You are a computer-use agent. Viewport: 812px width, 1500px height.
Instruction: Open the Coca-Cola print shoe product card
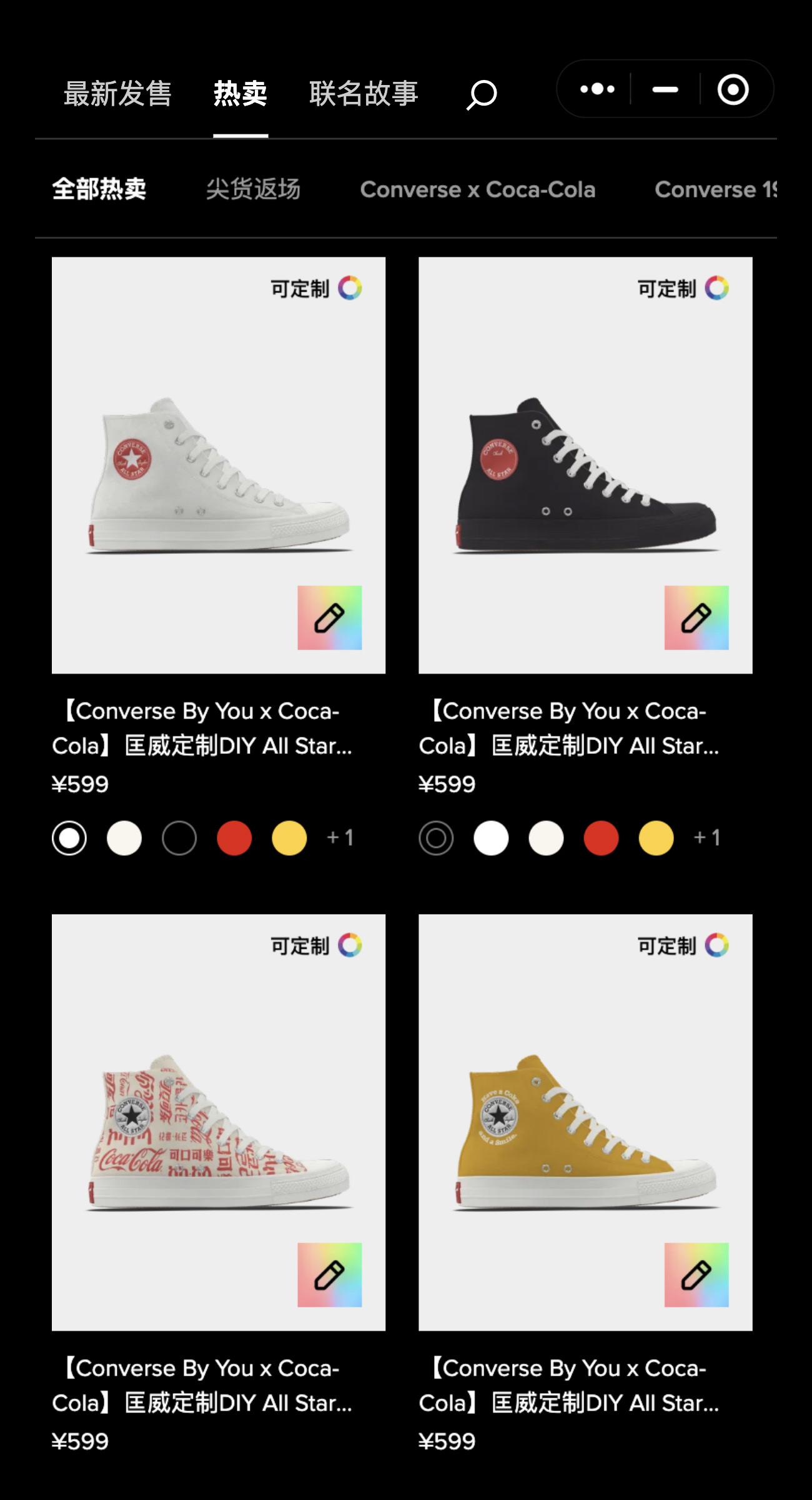coord(219,1122)
